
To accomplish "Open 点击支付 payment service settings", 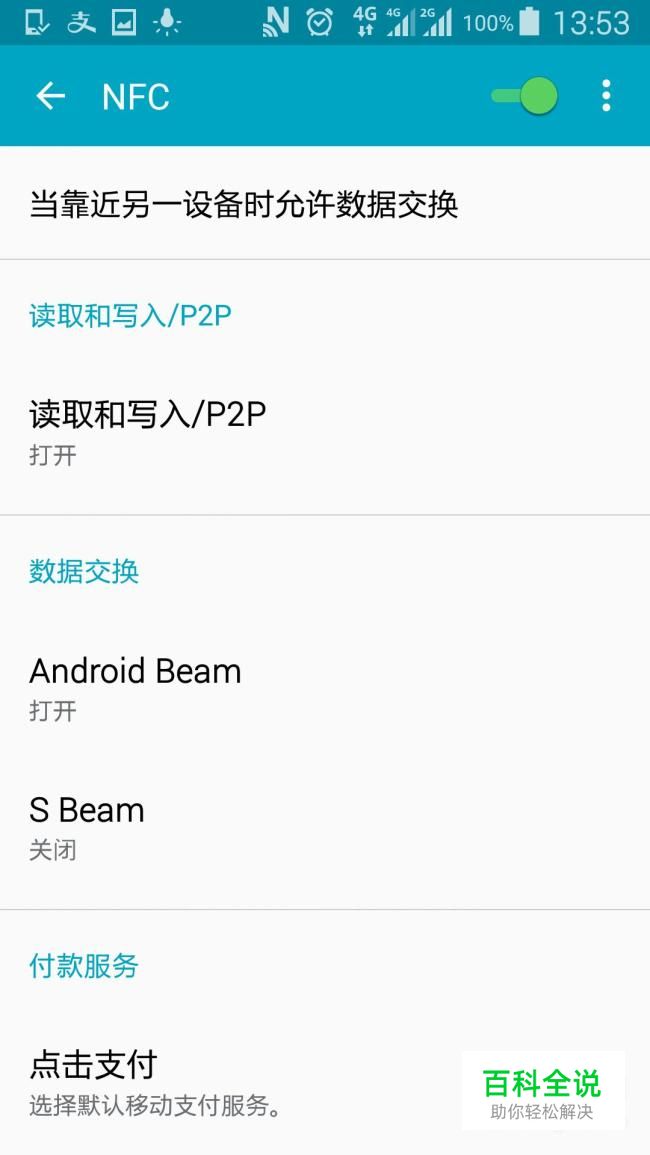I will [325, 1083].
